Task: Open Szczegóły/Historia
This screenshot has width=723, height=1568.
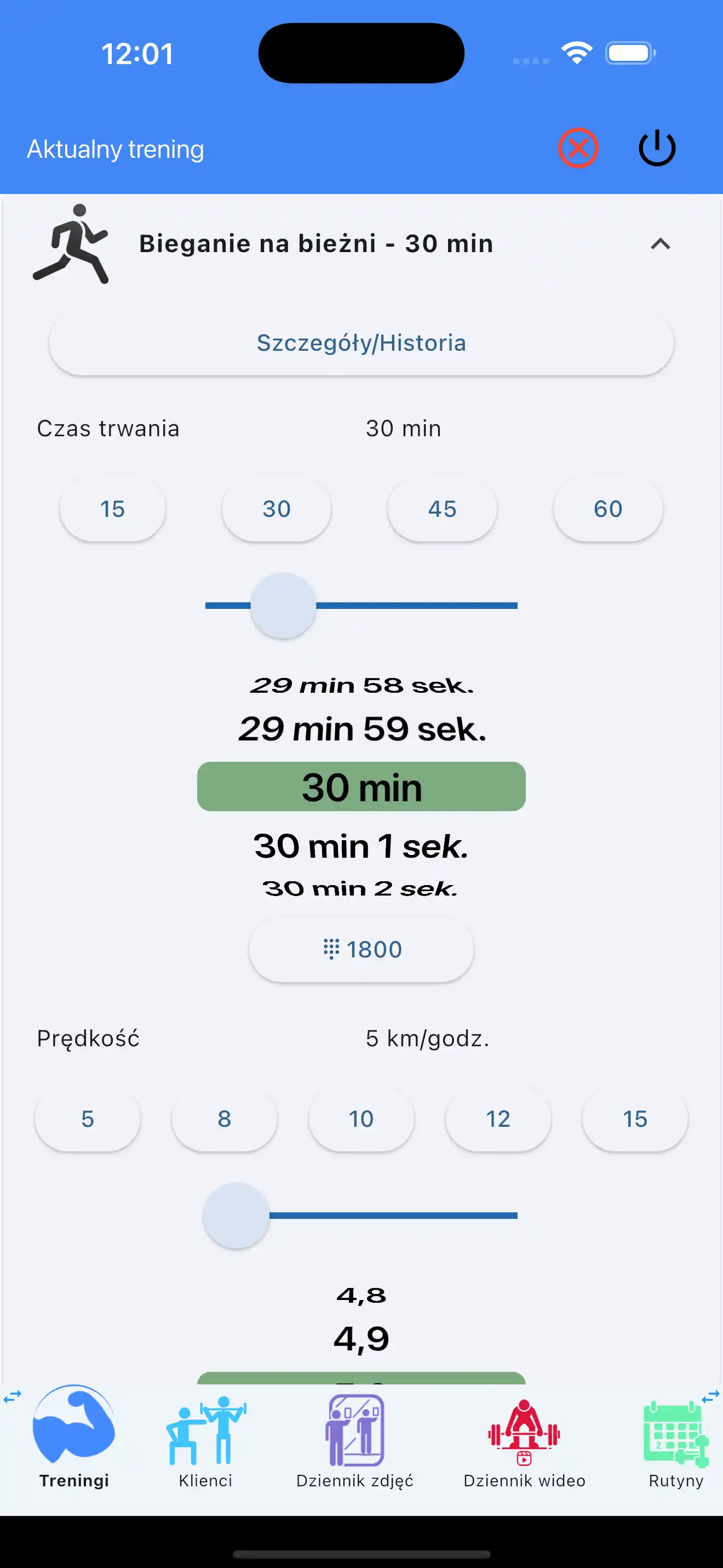Action: [x=361, y=342]
